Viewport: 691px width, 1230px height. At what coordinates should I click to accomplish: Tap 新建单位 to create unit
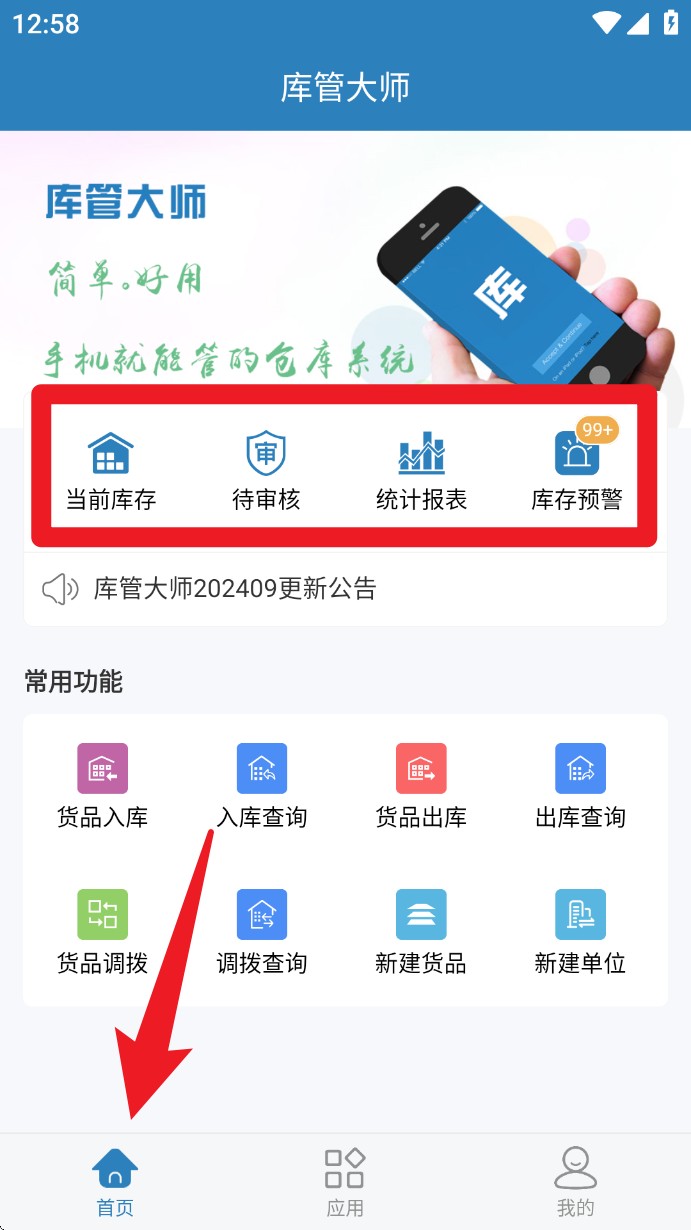[x=580, y=932]
